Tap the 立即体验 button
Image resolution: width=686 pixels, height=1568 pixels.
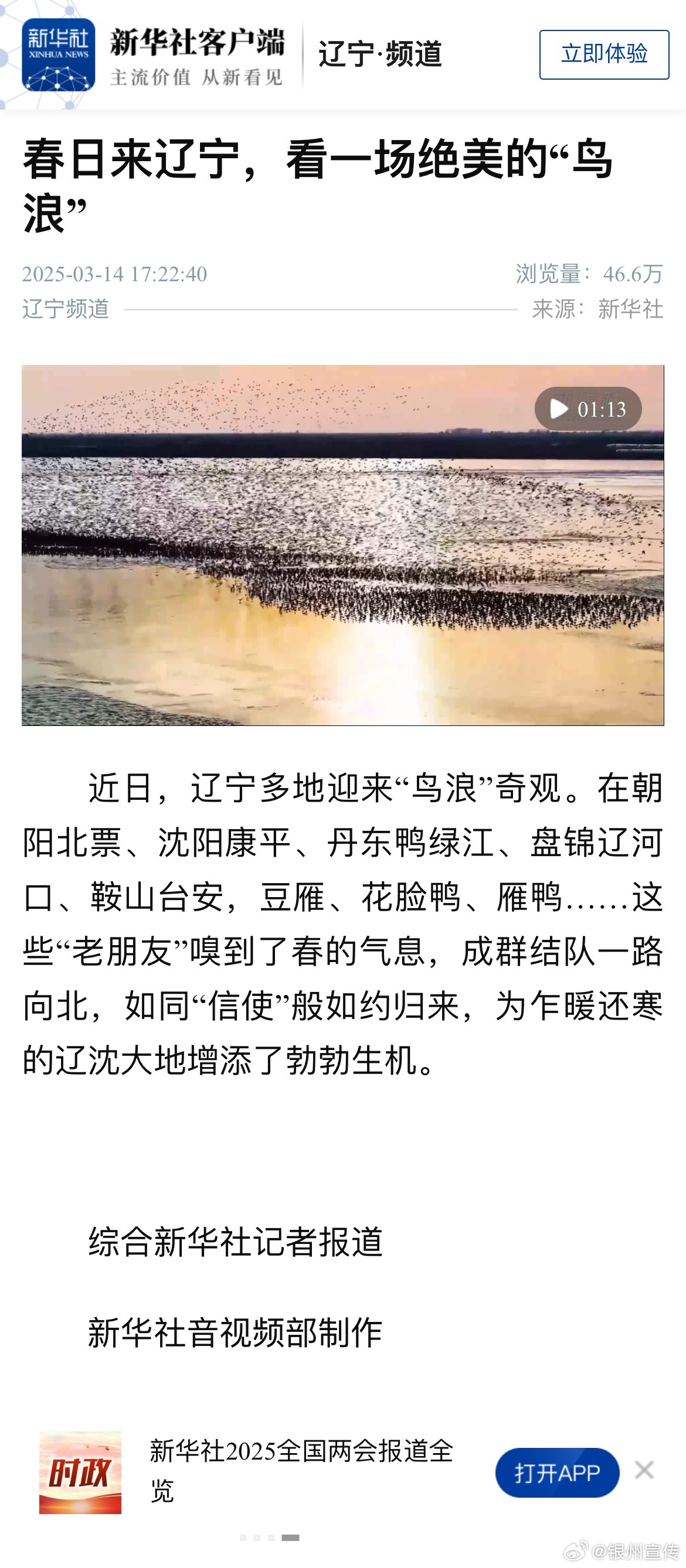[604, 54]
